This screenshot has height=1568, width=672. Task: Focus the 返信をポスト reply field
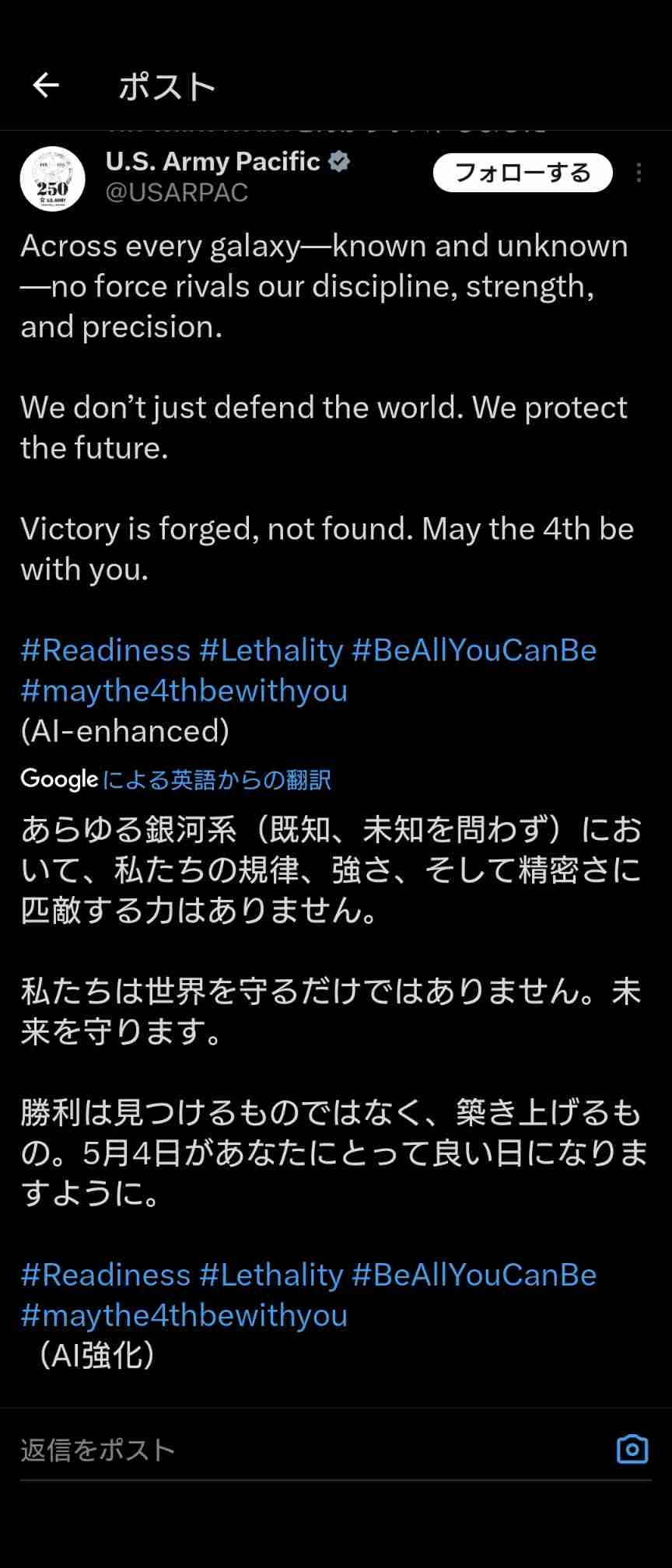tap(311, 1450)
